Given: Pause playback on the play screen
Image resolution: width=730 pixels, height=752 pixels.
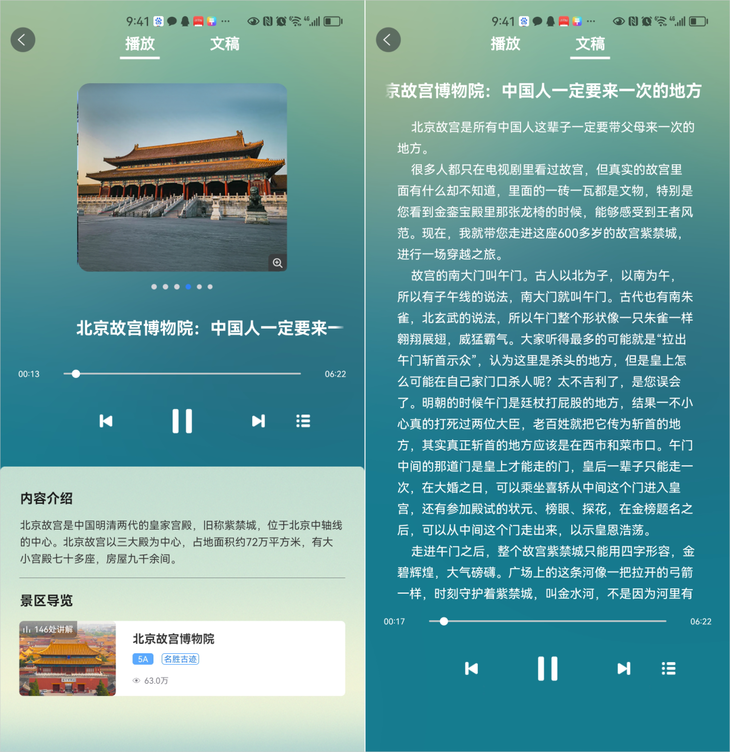Looking at the screenshot, I should coord(182,421).
